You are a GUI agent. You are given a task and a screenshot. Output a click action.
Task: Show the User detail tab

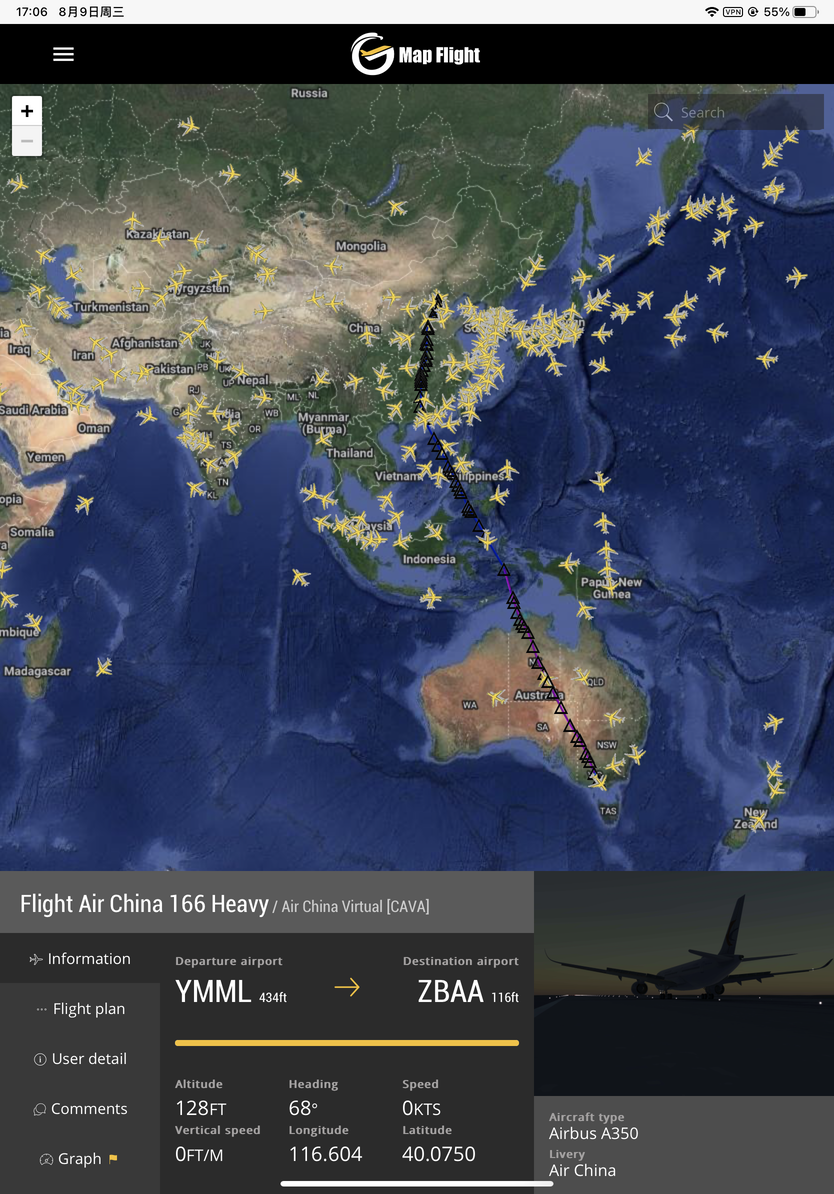[x=80, y=1059]
